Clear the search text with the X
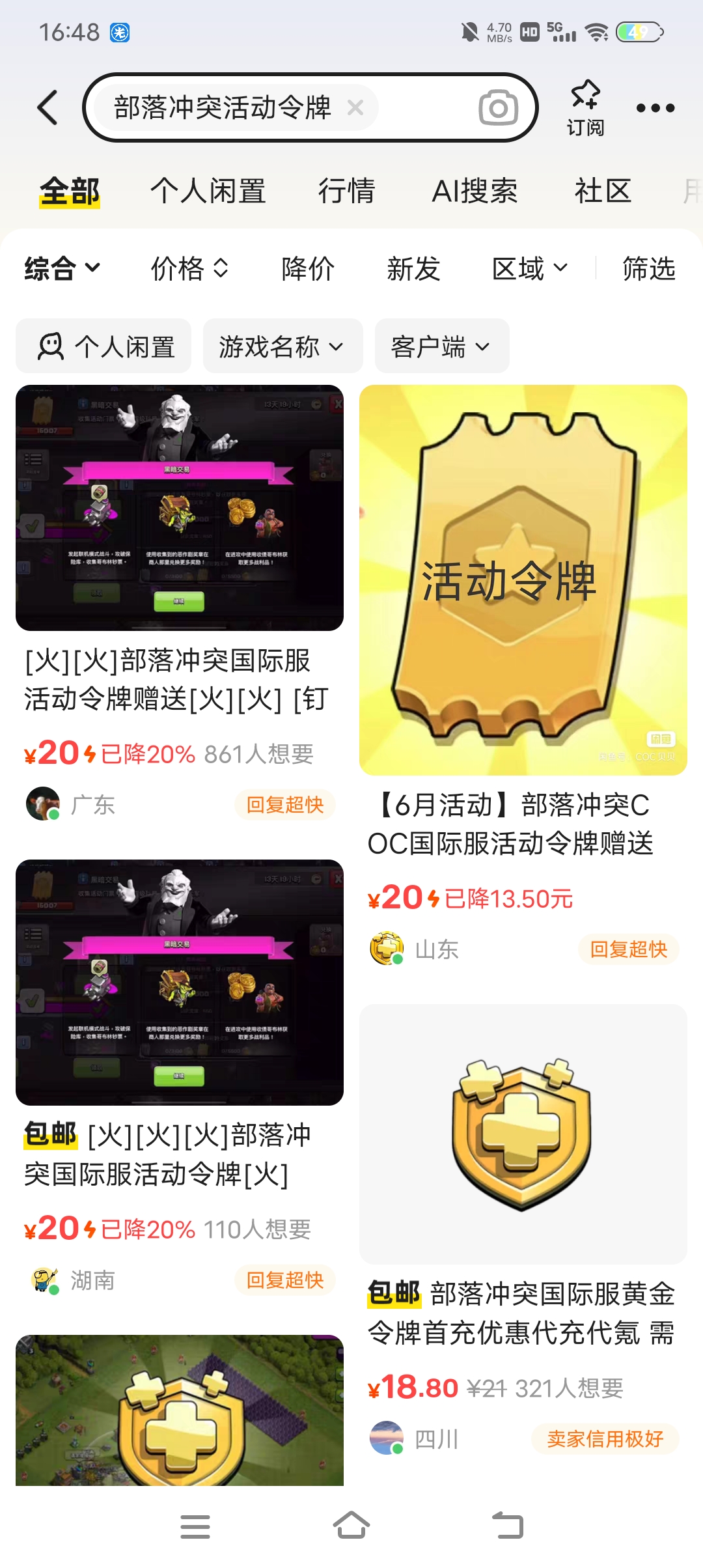The width and height of the screenshot is (703, 1568). pyautogui.click(x=355, y=107)
